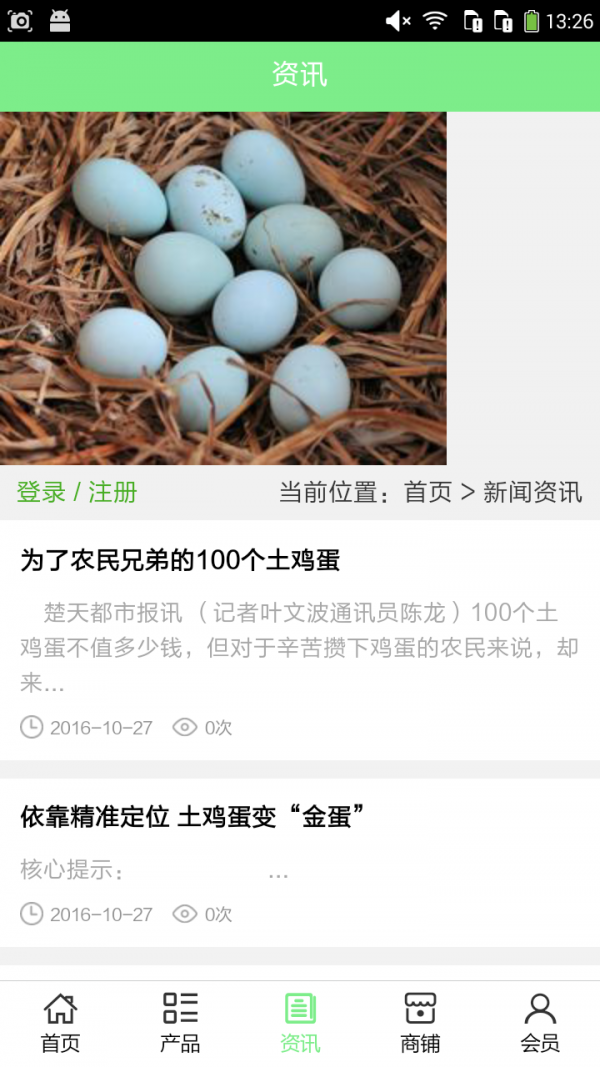
Task: Switch to the 产品 tab
Action: point(180,1022)
